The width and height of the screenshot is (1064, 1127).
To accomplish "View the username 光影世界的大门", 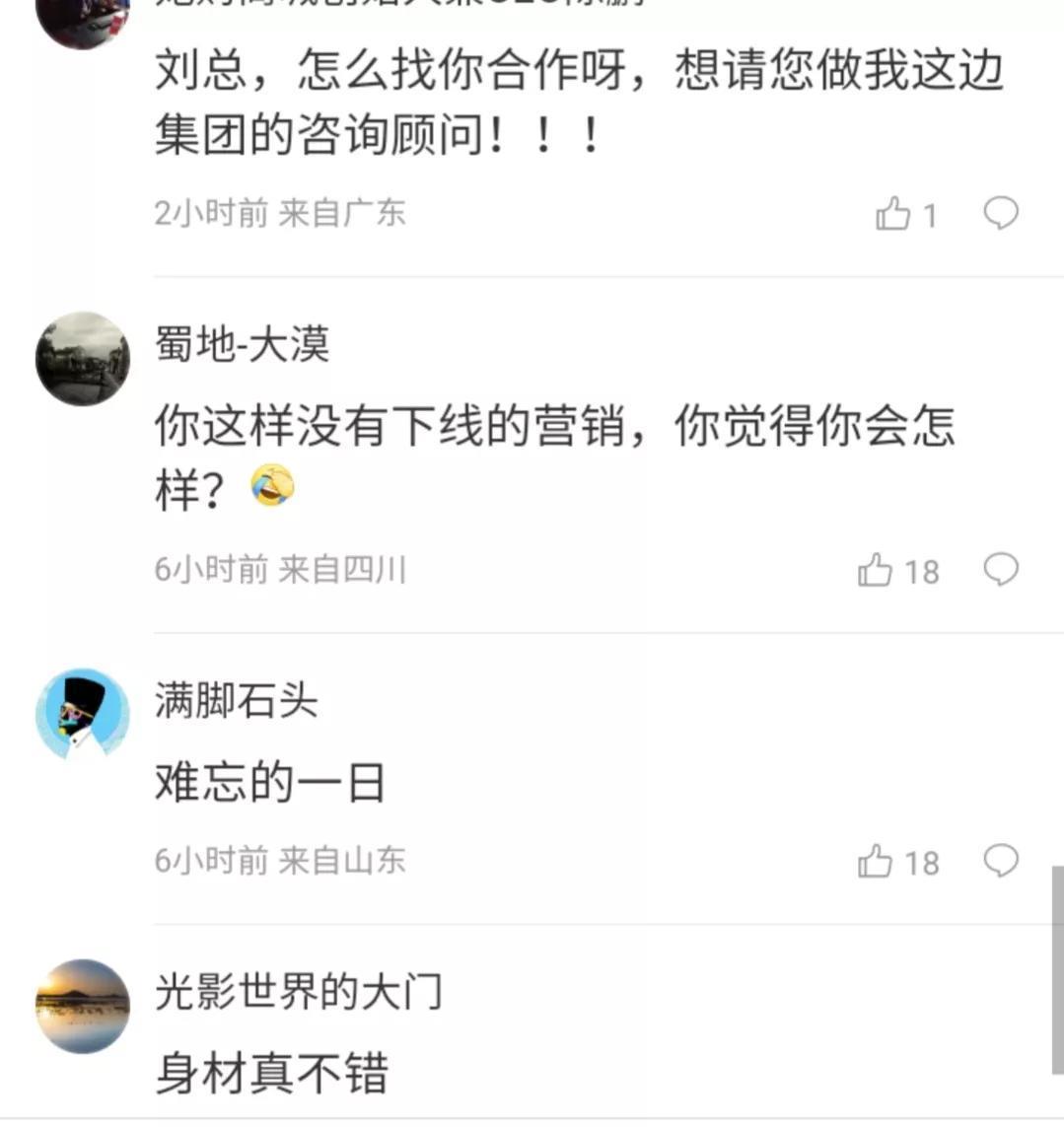I will tap(298, 991).
